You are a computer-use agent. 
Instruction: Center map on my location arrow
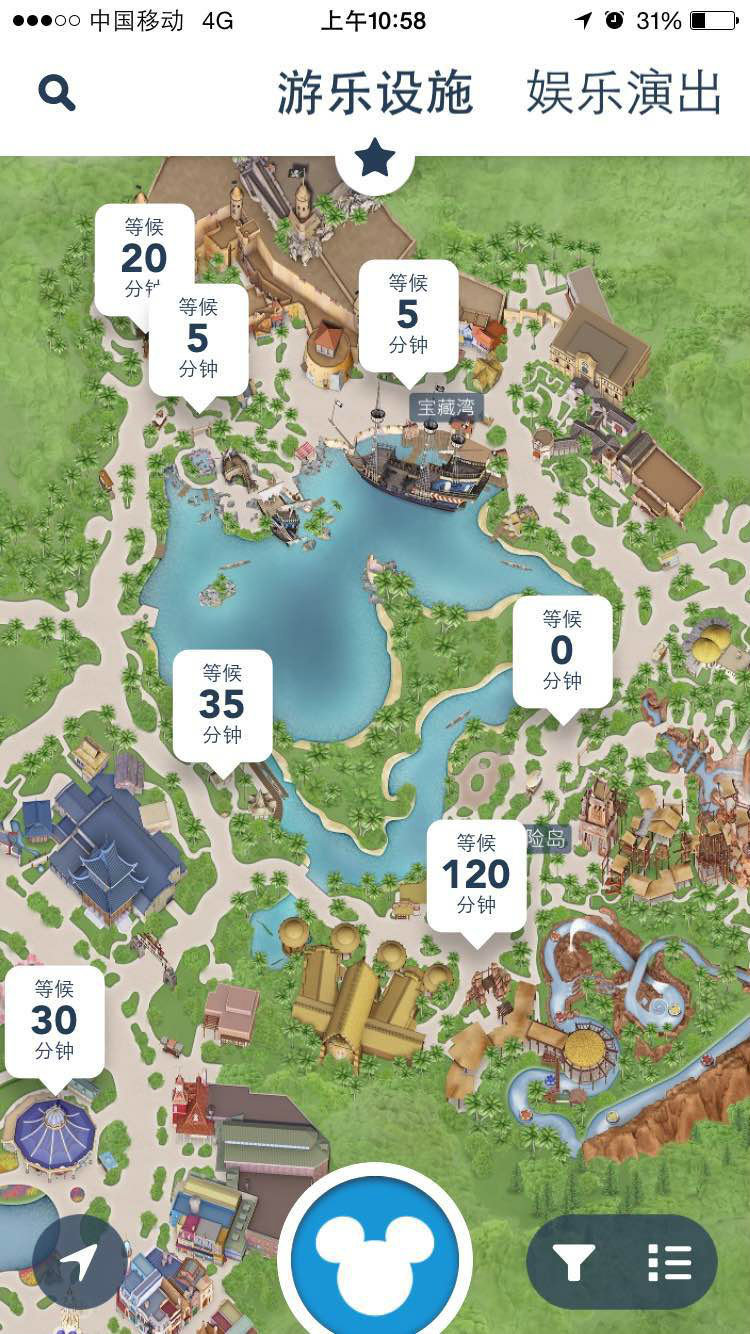pyautogui.click(x=79, y=1262)
